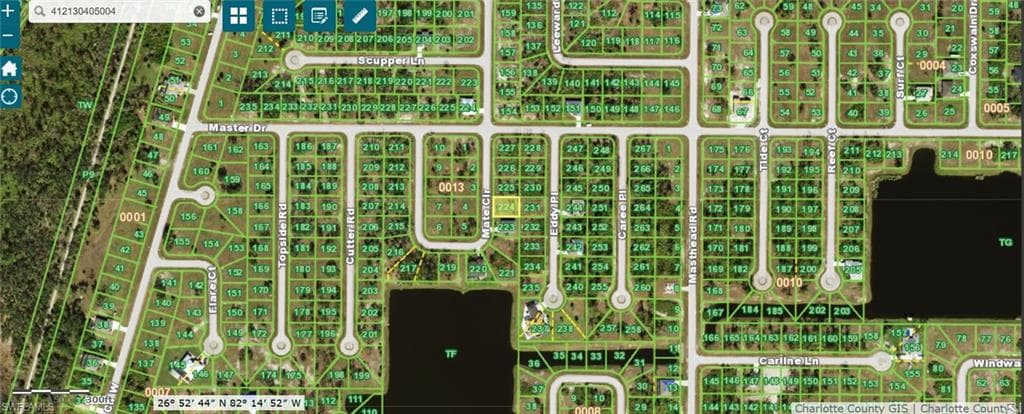Screen dimensions: 1024x414
Task: Edit the parcel ID search box
Action: coord(118,11)
